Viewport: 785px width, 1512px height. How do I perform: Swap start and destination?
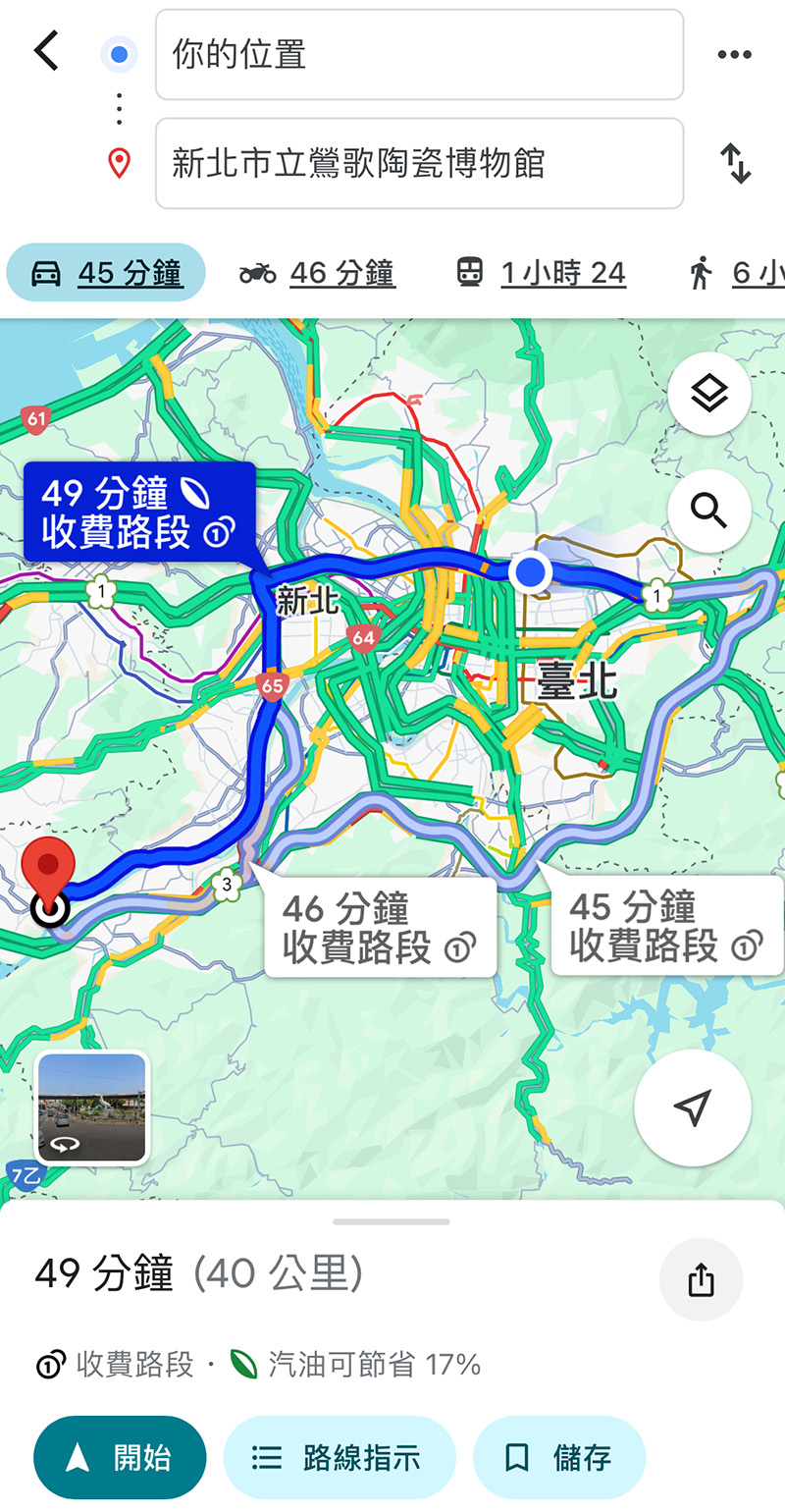point(735,163)
